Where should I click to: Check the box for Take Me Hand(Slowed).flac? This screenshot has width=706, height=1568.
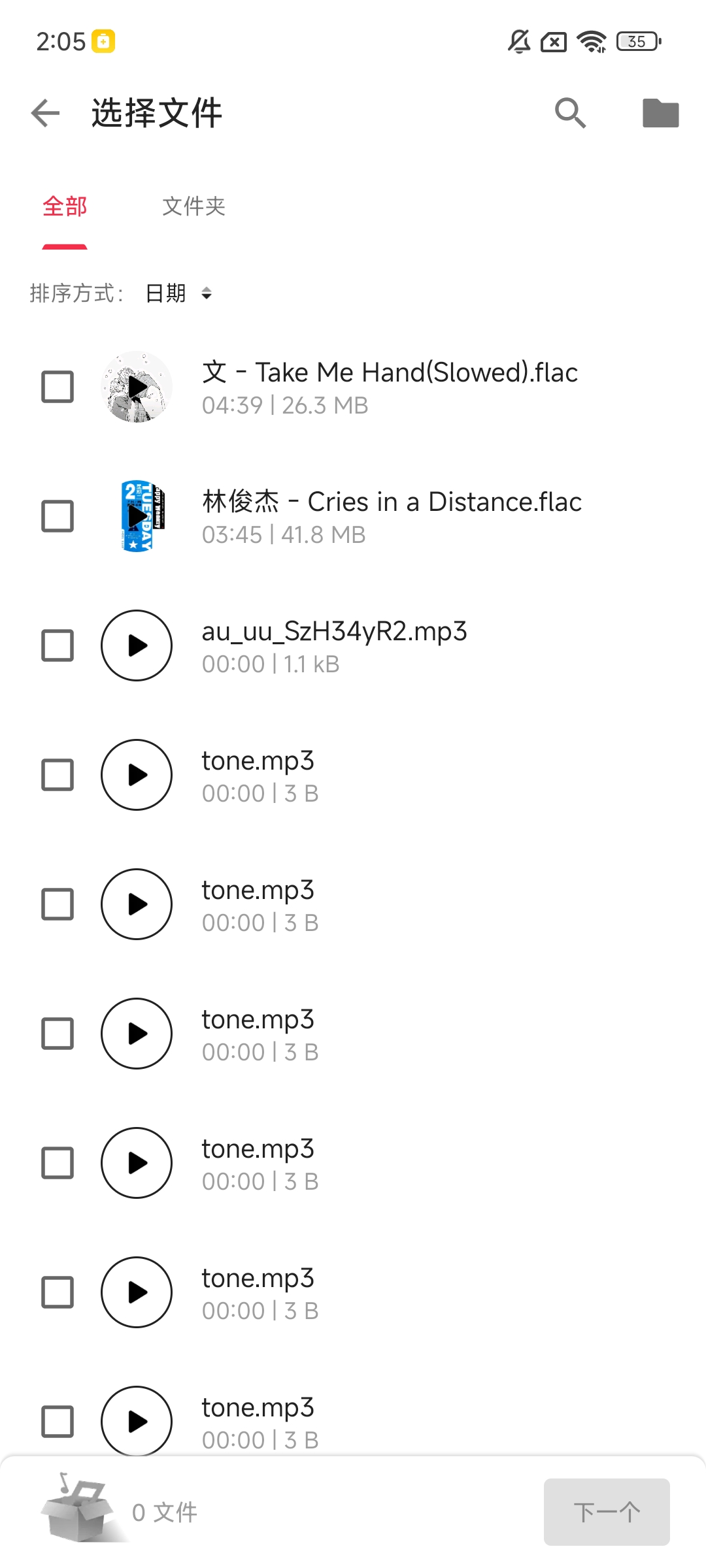[x=58, y=387]
